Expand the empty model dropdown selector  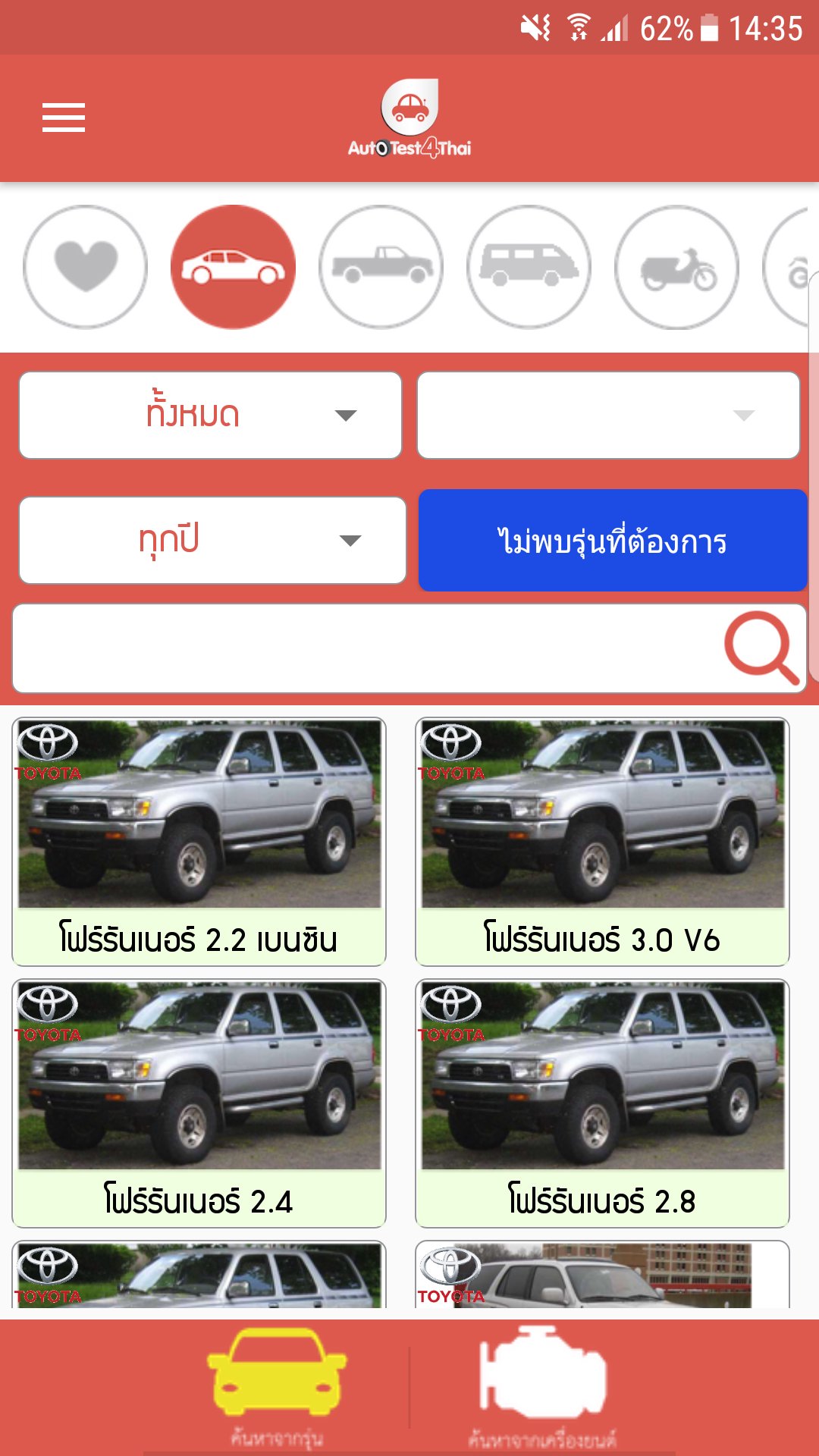(607, 415)
